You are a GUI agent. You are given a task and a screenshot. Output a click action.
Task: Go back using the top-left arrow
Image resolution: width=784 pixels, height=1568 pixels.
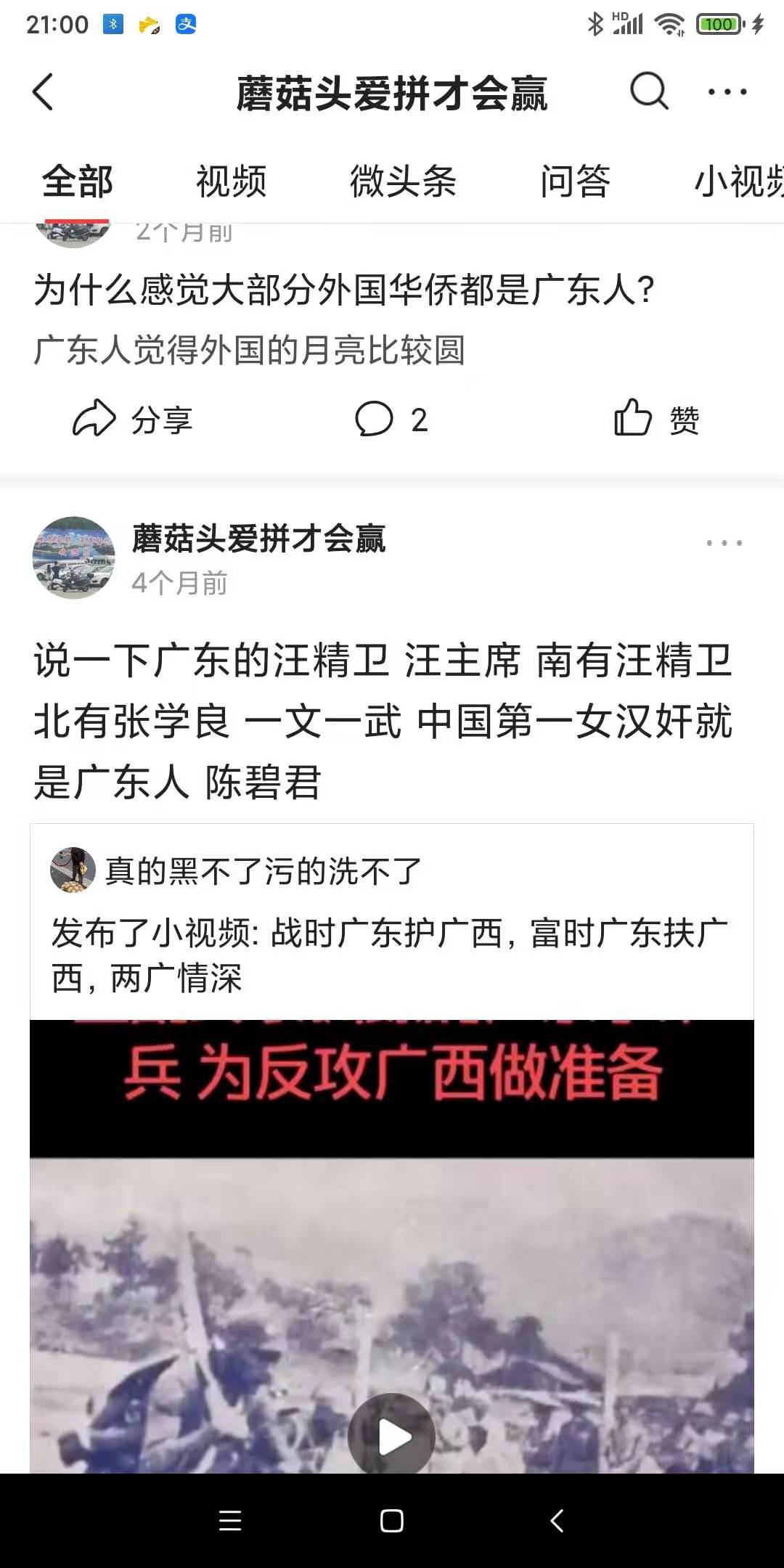(x=44, y=92)
